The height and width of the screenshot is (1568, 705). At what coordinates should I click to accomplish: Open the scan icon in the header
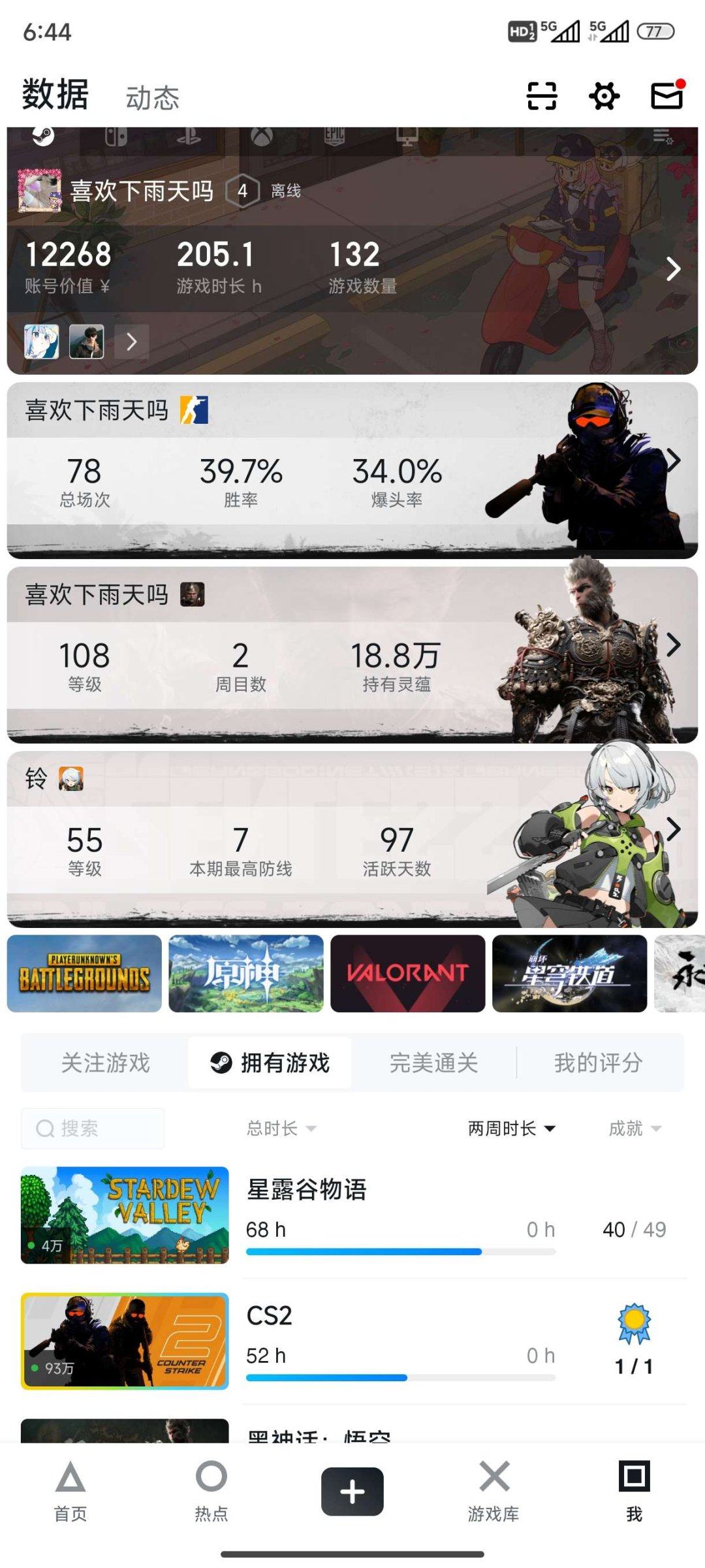coord(541,96)
